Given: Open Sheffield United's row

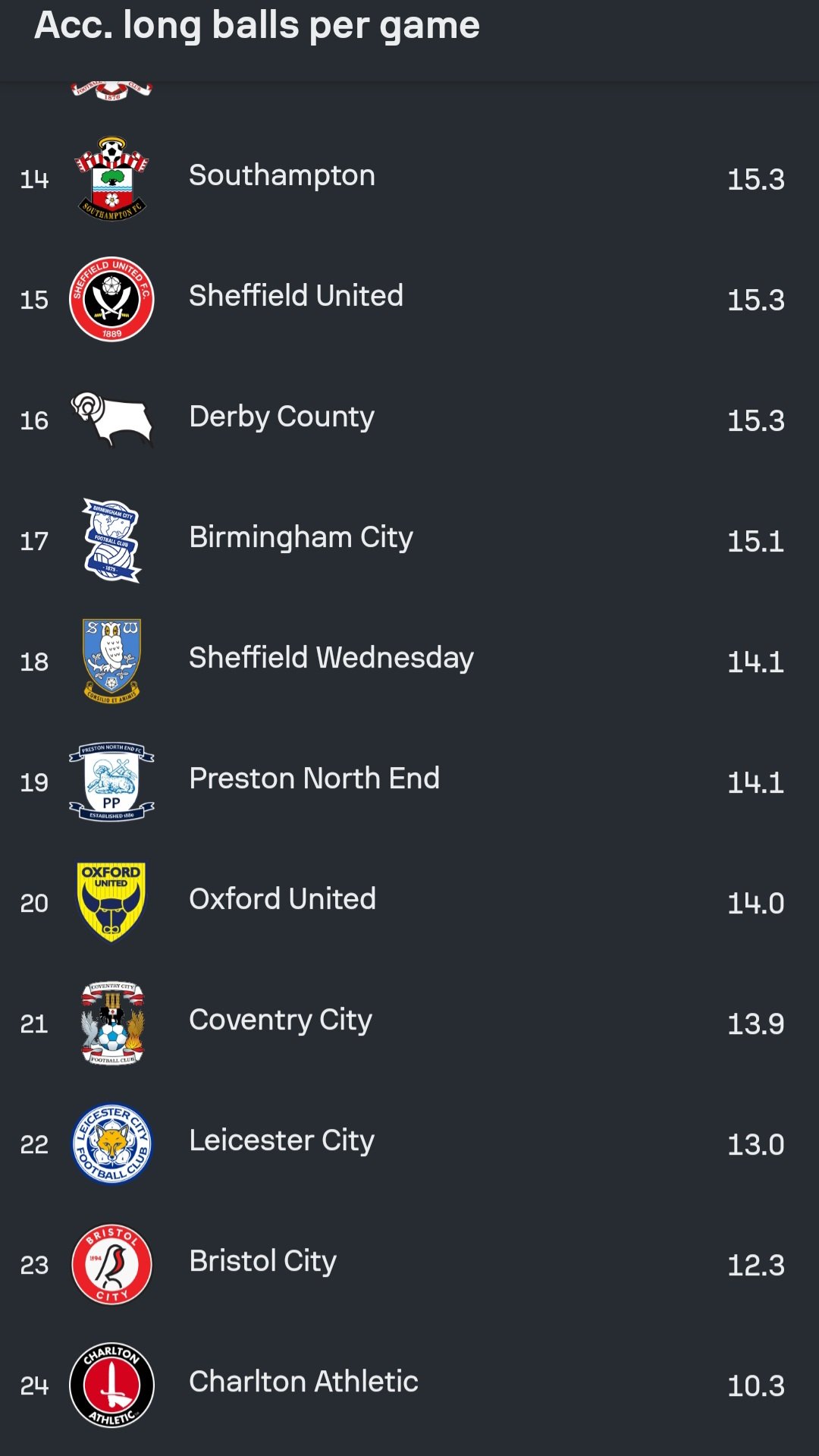Looking at the screenshot, I should point(409,299).
